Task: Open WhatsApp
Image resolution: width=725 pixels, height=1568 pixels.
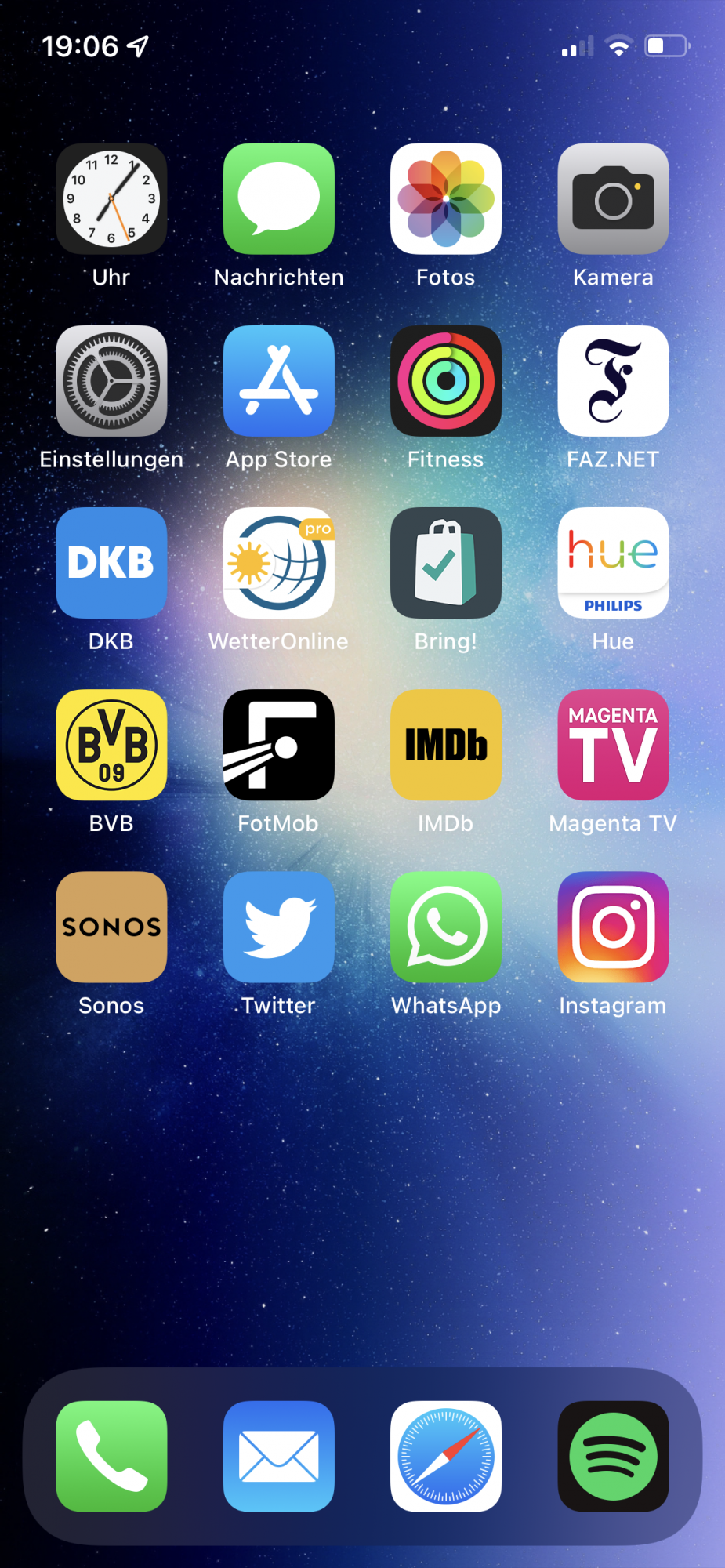Action: click(x=446, y=927)
